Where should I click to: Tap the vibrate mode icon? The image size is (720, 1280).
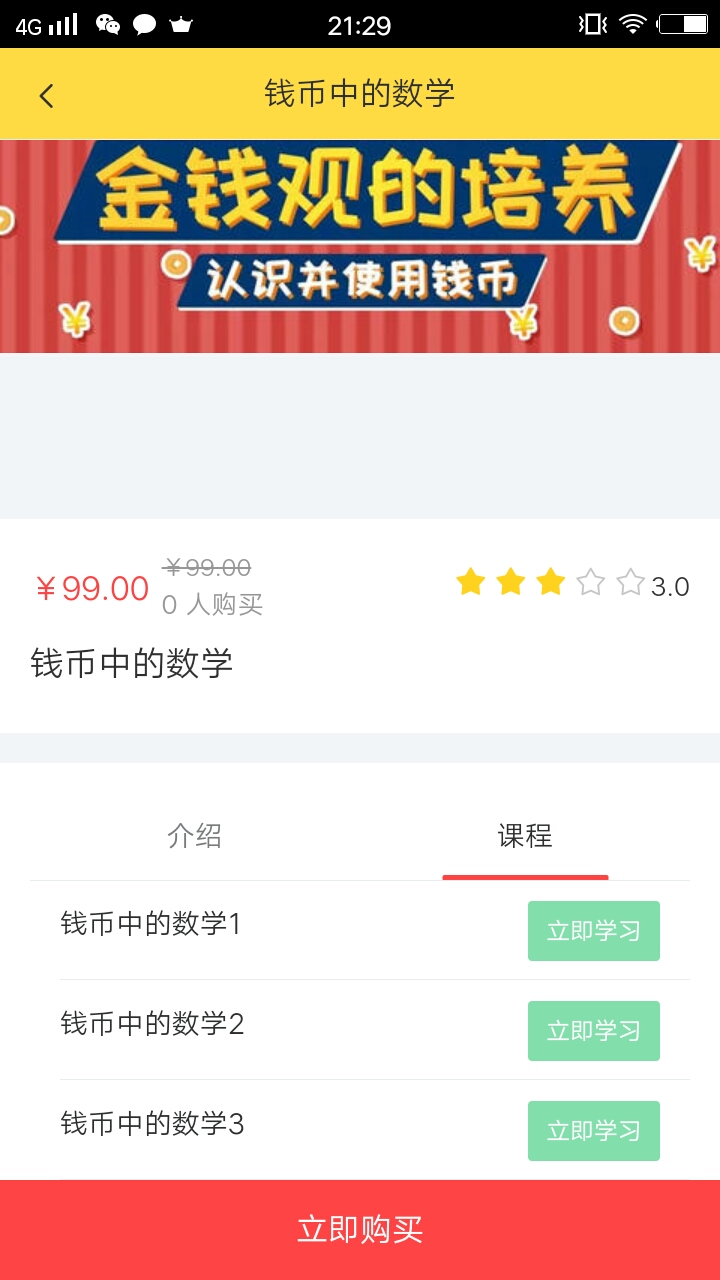[590, 25]
